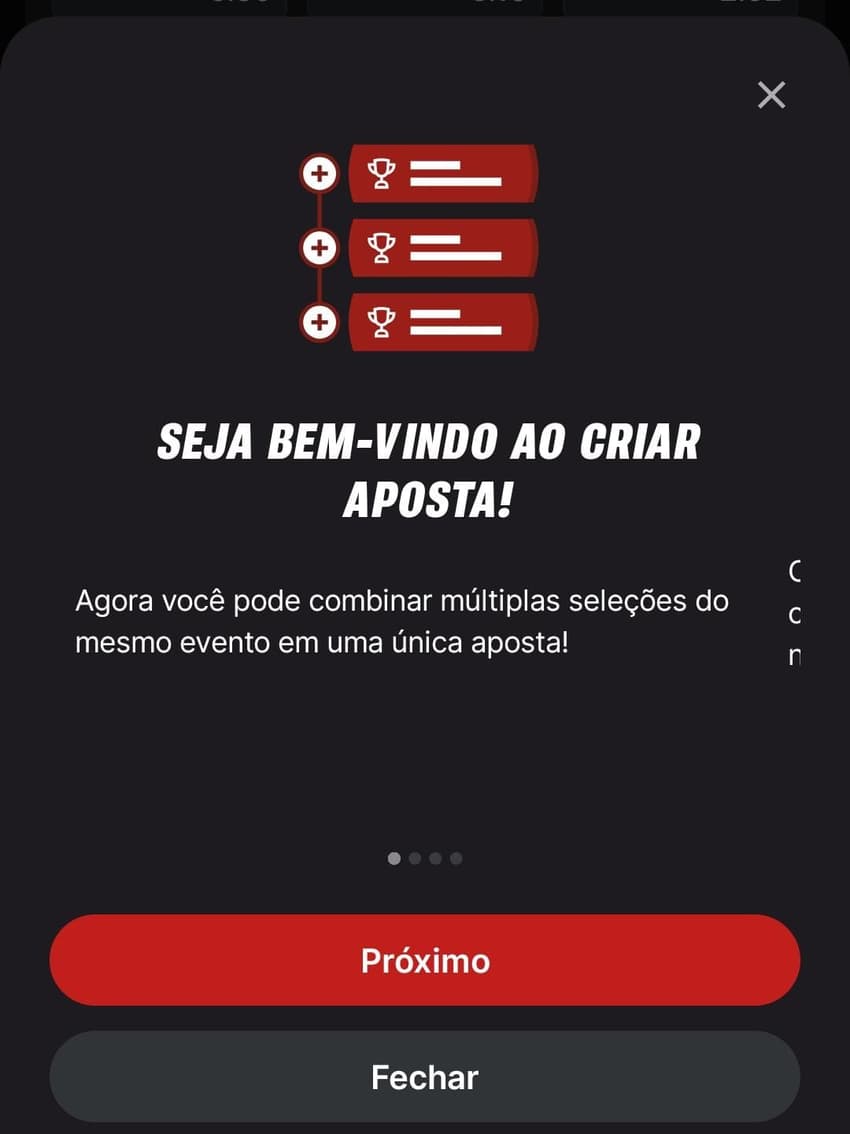
Task: Click the middle red banner in the illustration
Action: click(x=443, y=247)
